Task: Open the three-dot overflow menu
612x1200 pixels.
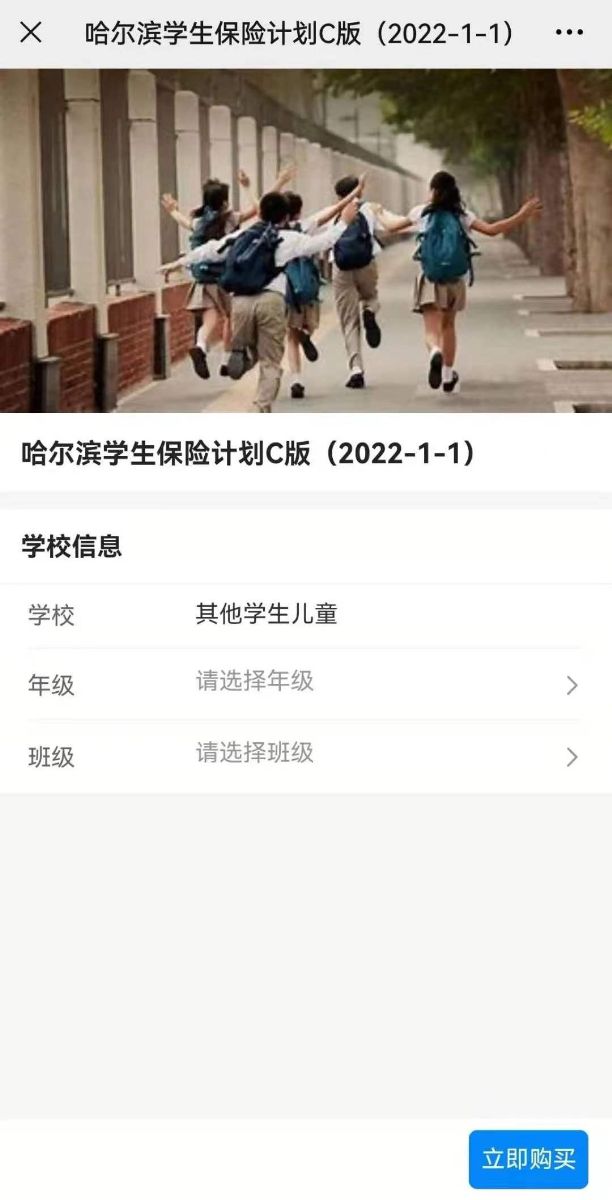Action: pos(569,33)
